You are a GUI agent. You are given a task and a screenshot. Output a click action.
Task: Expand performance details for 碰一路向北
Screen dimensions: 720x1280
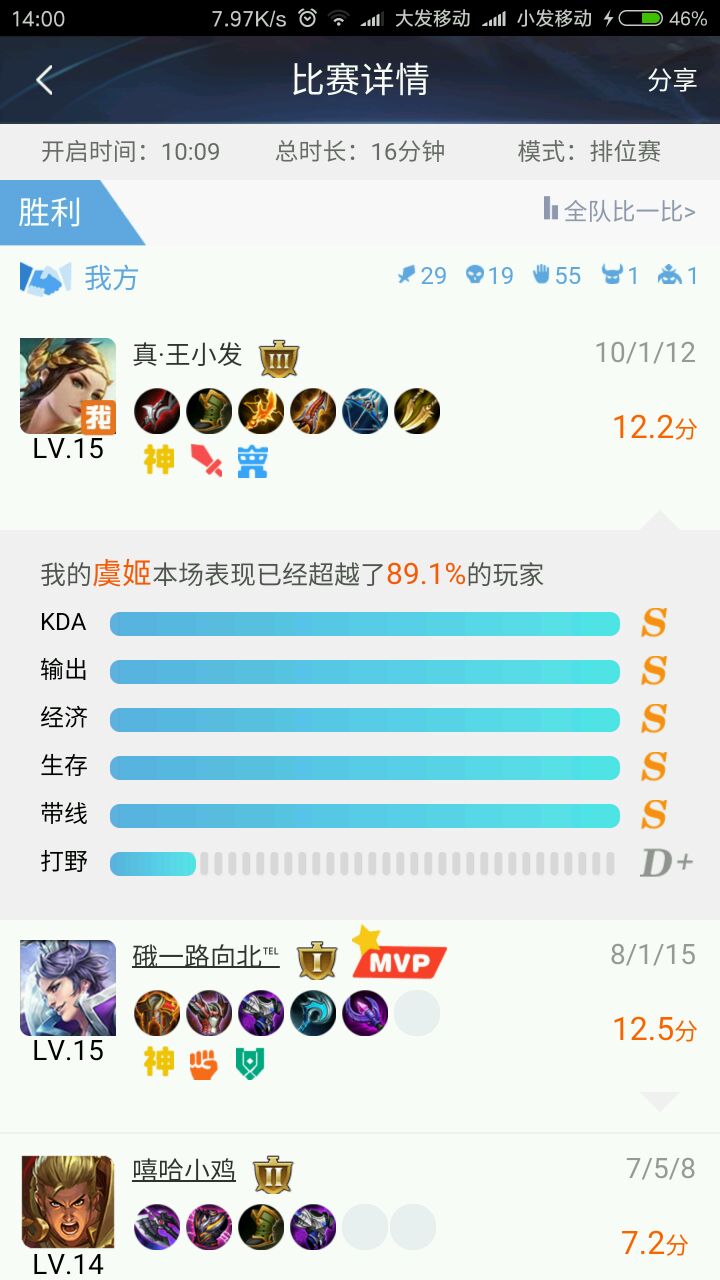pyautogui.click(x=659, y=1101)
